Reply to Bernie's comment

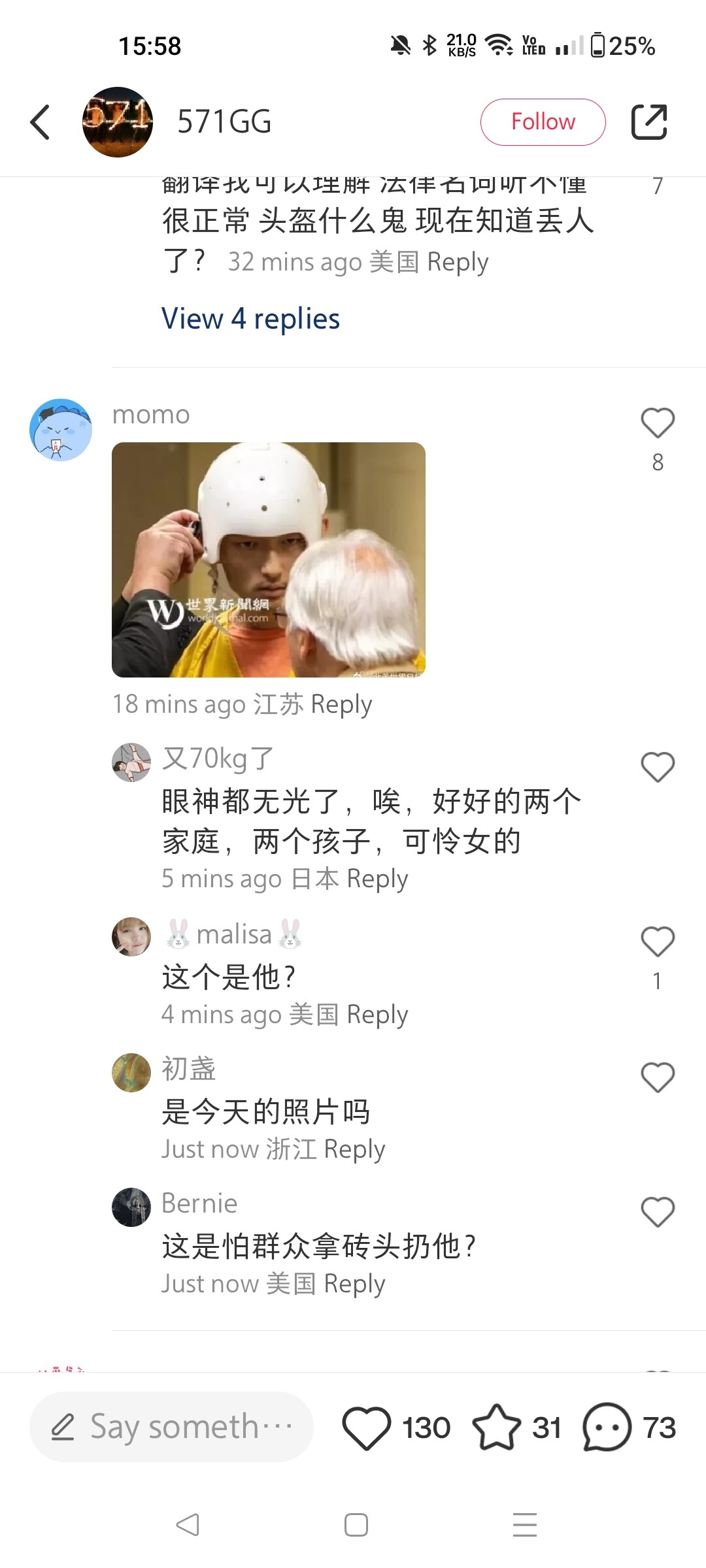click(354, 1284)
